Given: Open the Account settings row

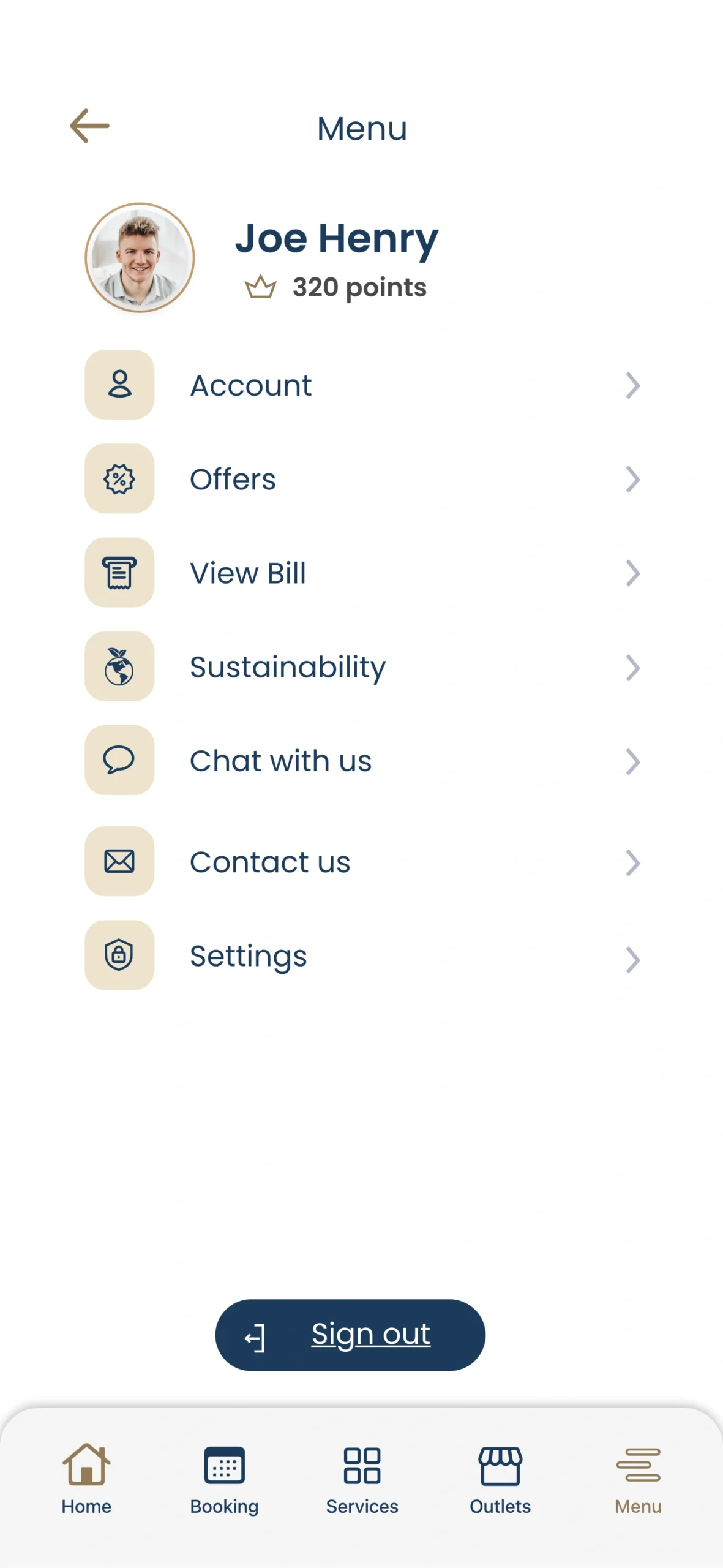Looking at the screenshot, I should pyautogui.click(x=361, y=385).
